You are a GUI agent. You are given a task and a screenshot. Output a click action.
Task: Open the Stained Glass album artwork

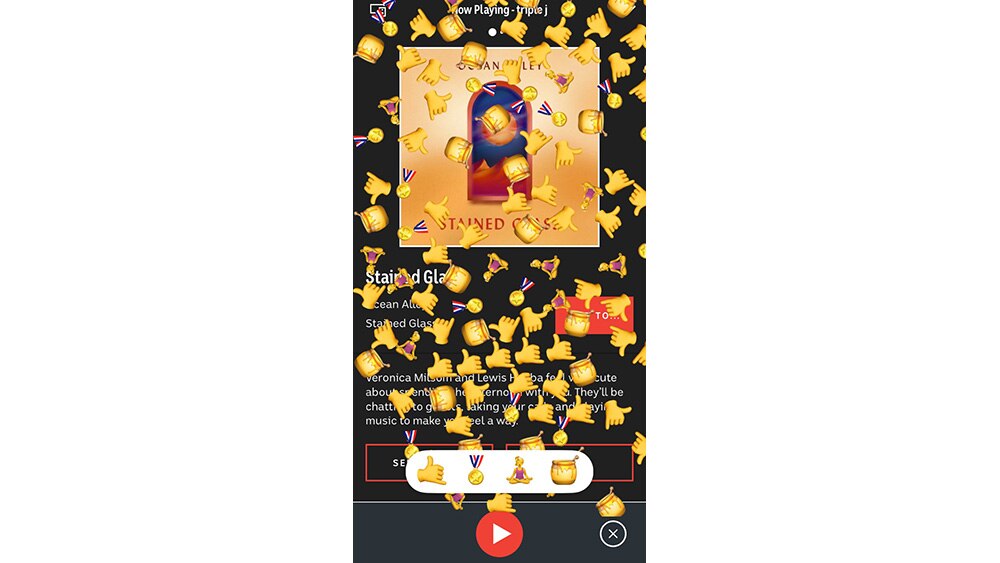tap(499, 146)
